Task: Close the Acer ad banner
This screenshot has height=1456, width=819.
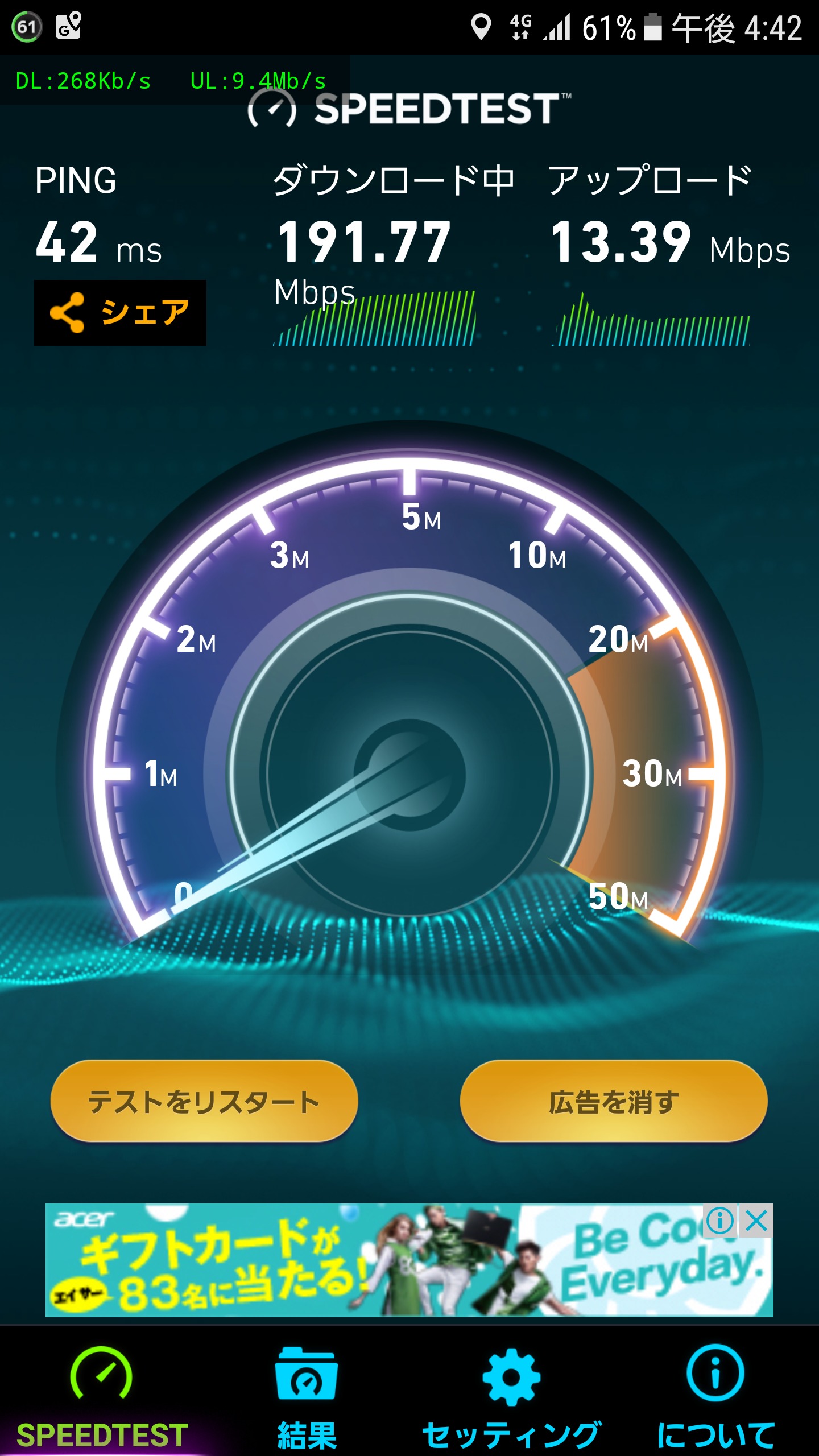Action: point(757,1221)
